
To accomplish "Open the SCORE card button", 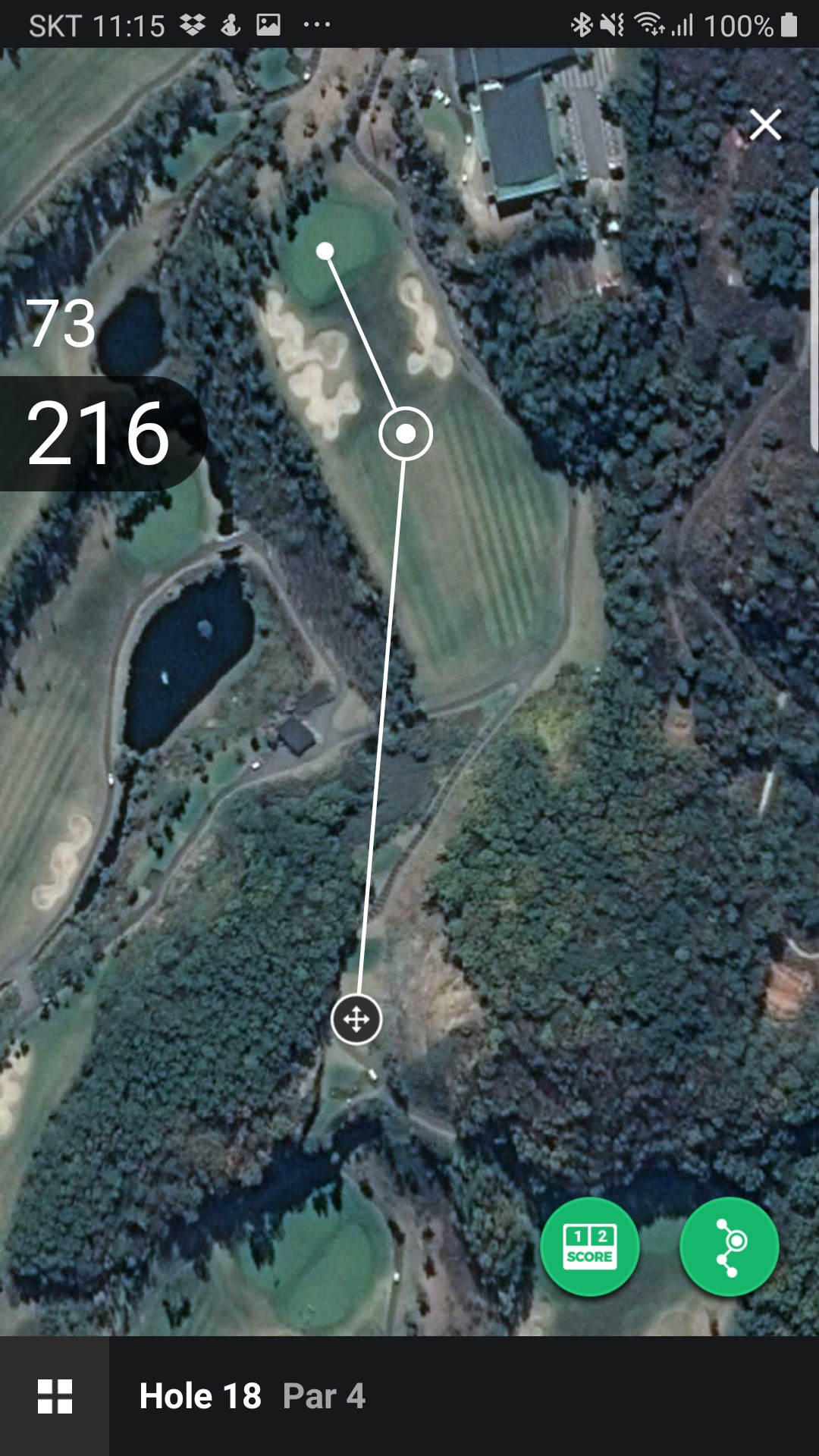I will click(x=589, y=1246).
